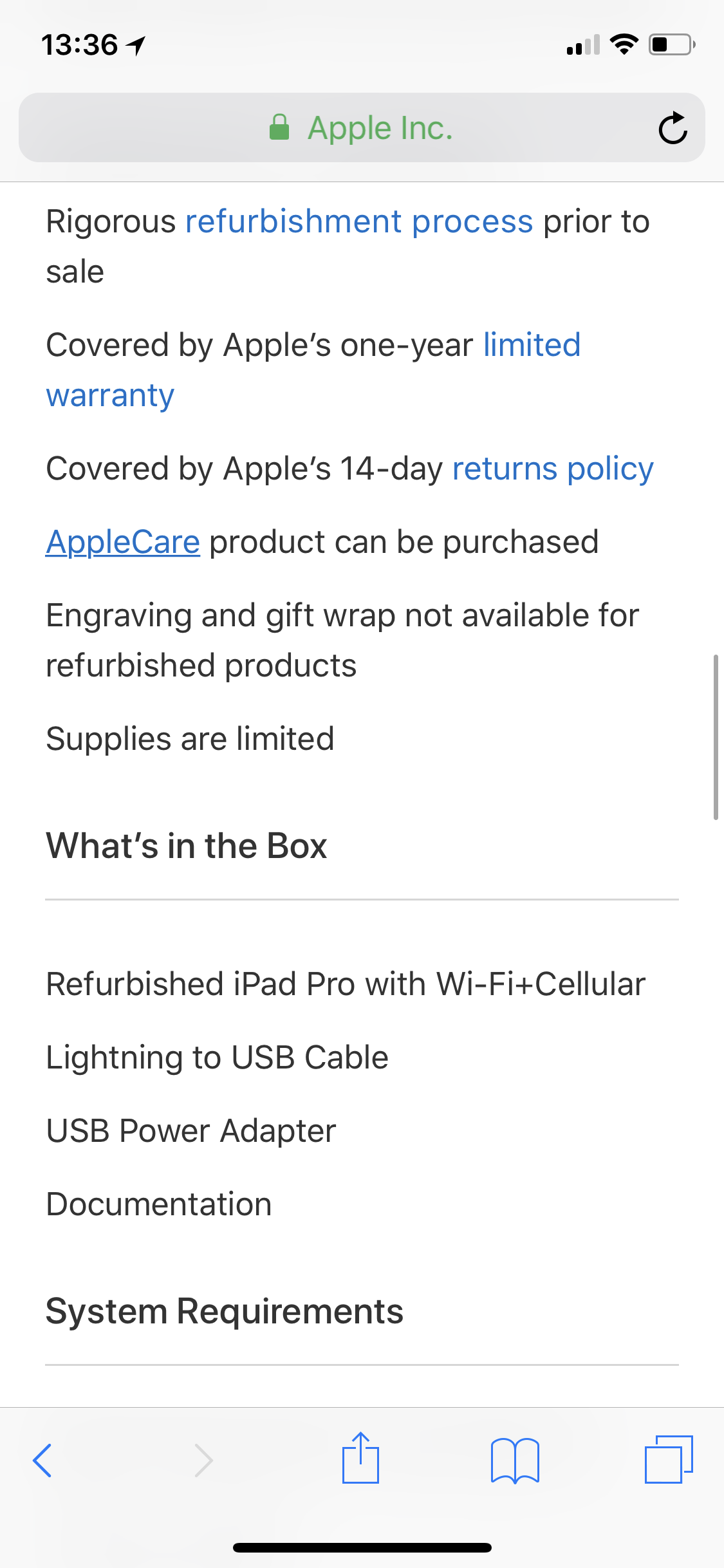Open Safari bookmarks
724x1568 pixels.
[515, 1460]
